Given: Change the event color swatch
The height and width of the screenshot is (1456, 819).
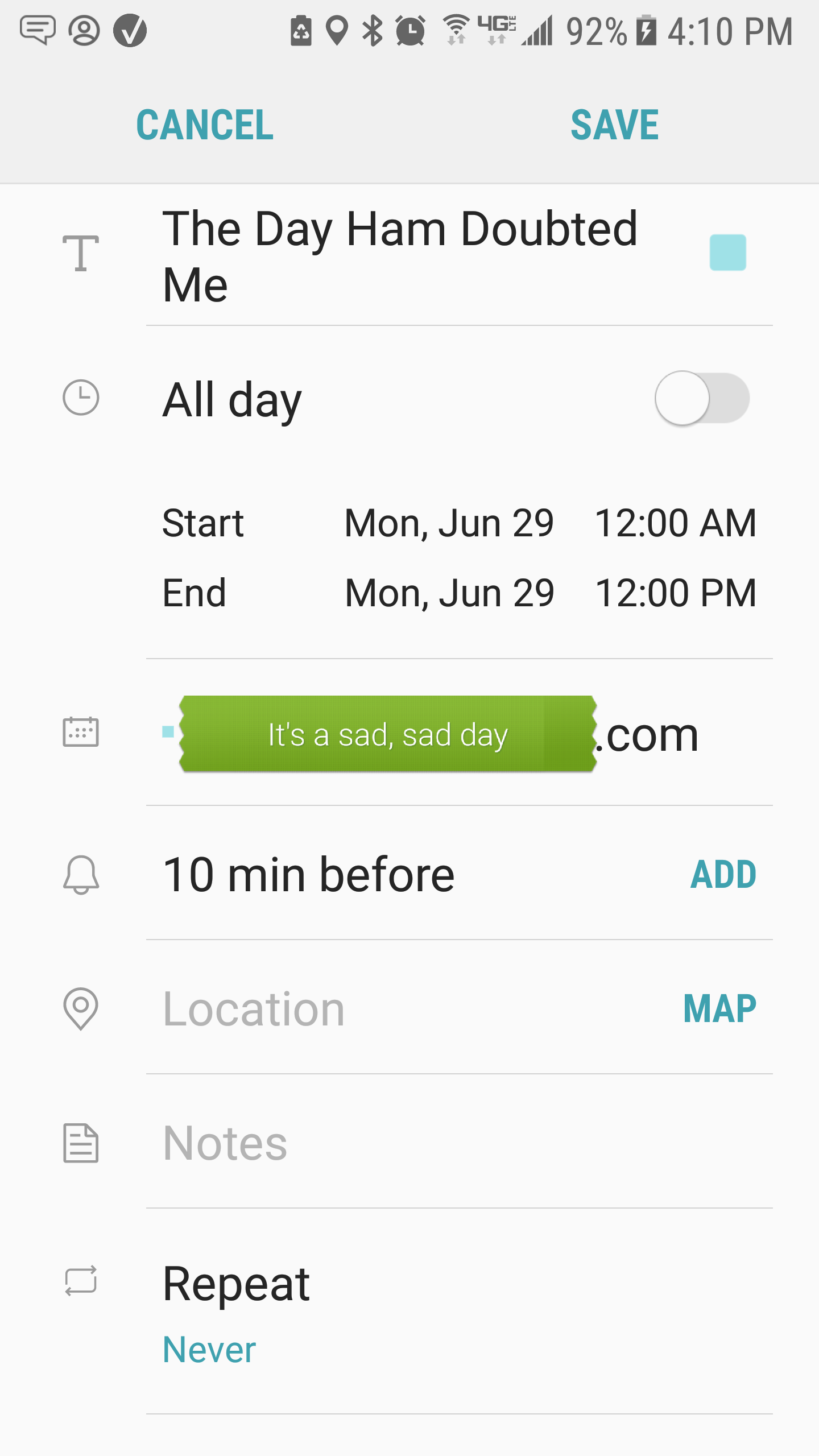Looking at the screenshot, I should click(x=727, y=252).
